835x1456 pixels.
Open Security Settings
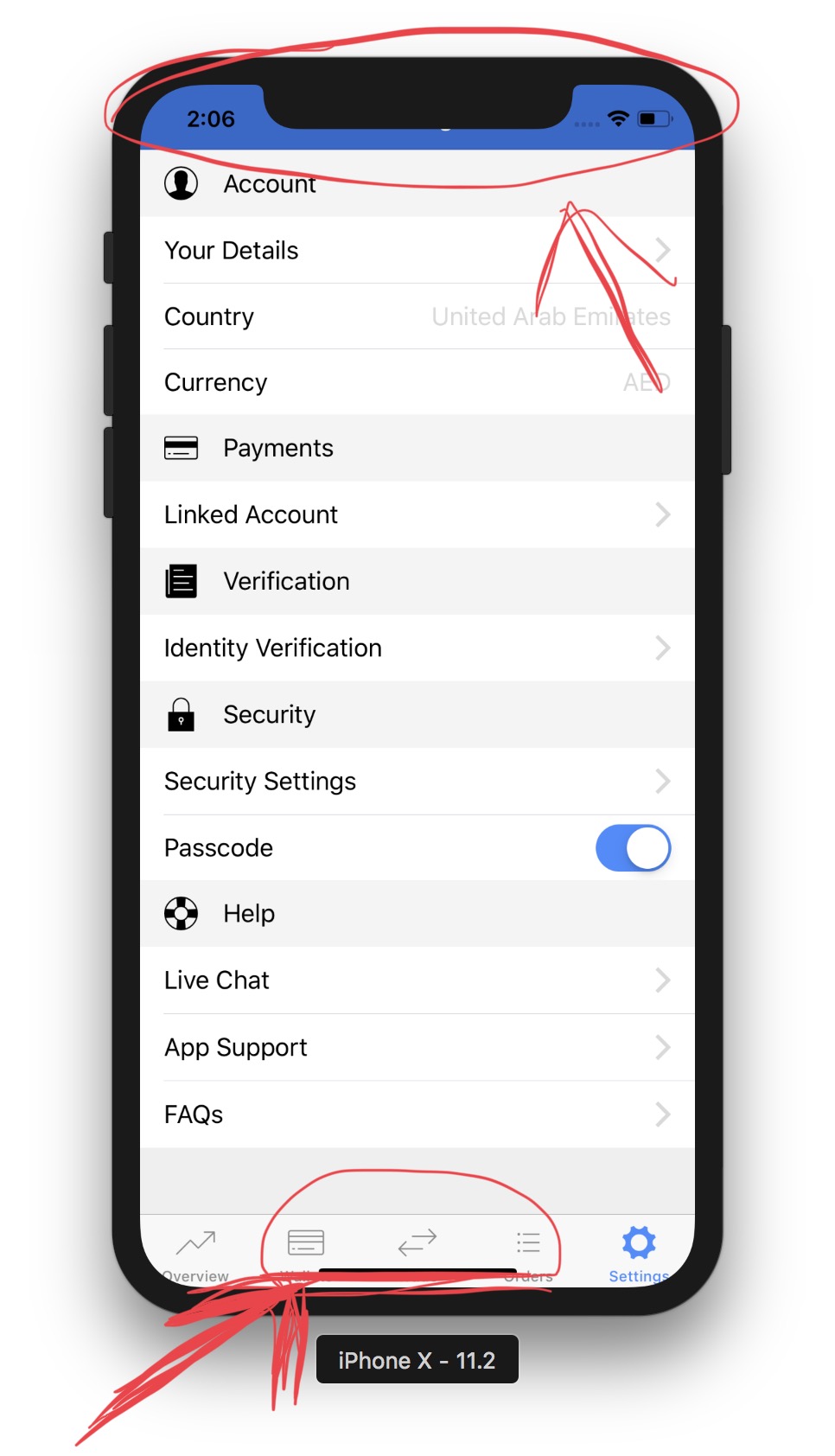pyautogui.click(x=417, y=782)
